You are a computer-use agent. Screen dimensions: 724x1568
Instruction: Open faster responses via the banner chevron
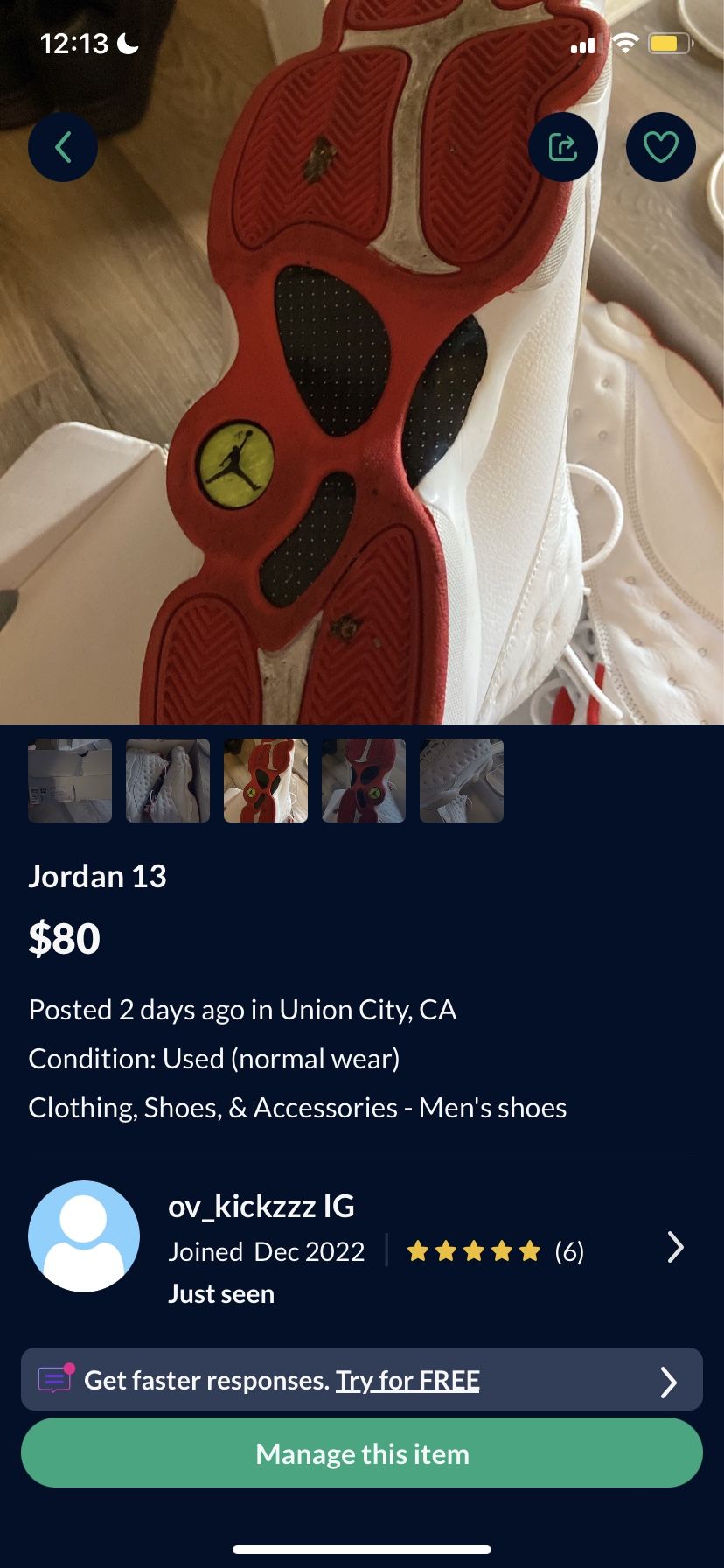(670, 1381)
